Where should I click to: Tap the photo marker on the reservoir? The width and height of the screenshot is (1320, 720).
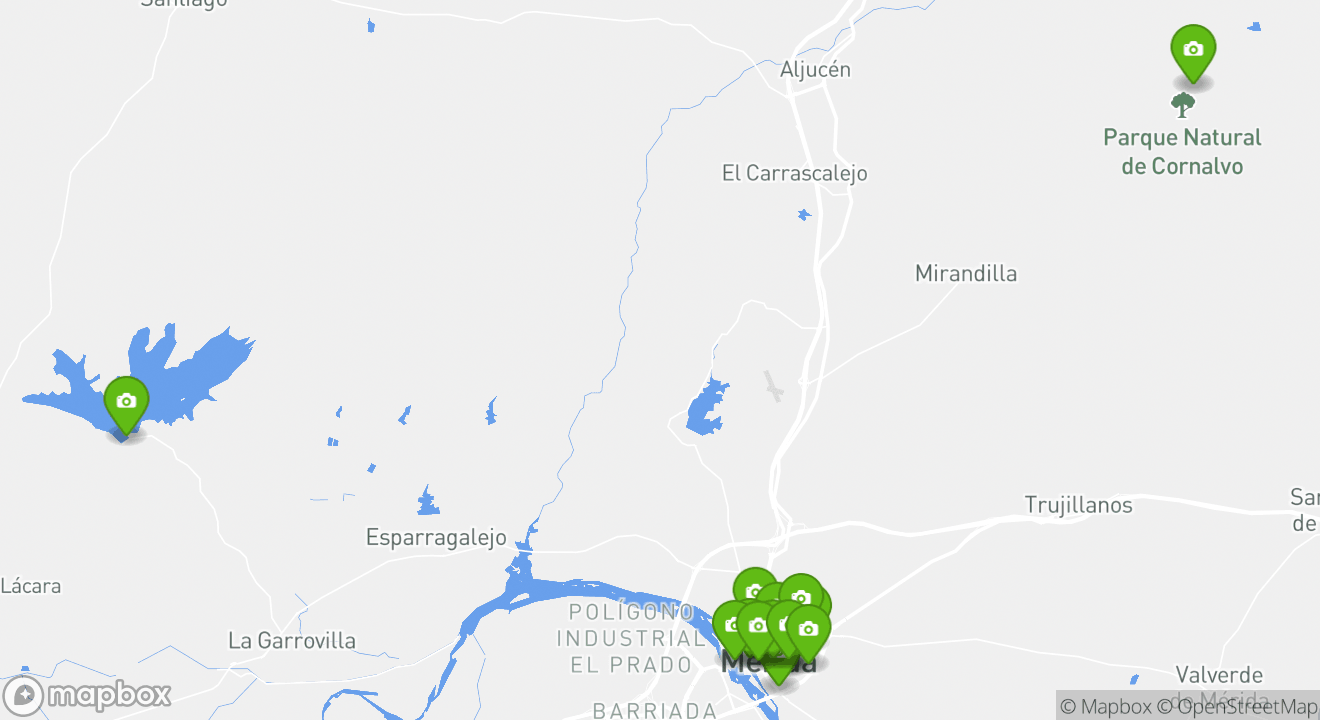(x=126, y=402)
